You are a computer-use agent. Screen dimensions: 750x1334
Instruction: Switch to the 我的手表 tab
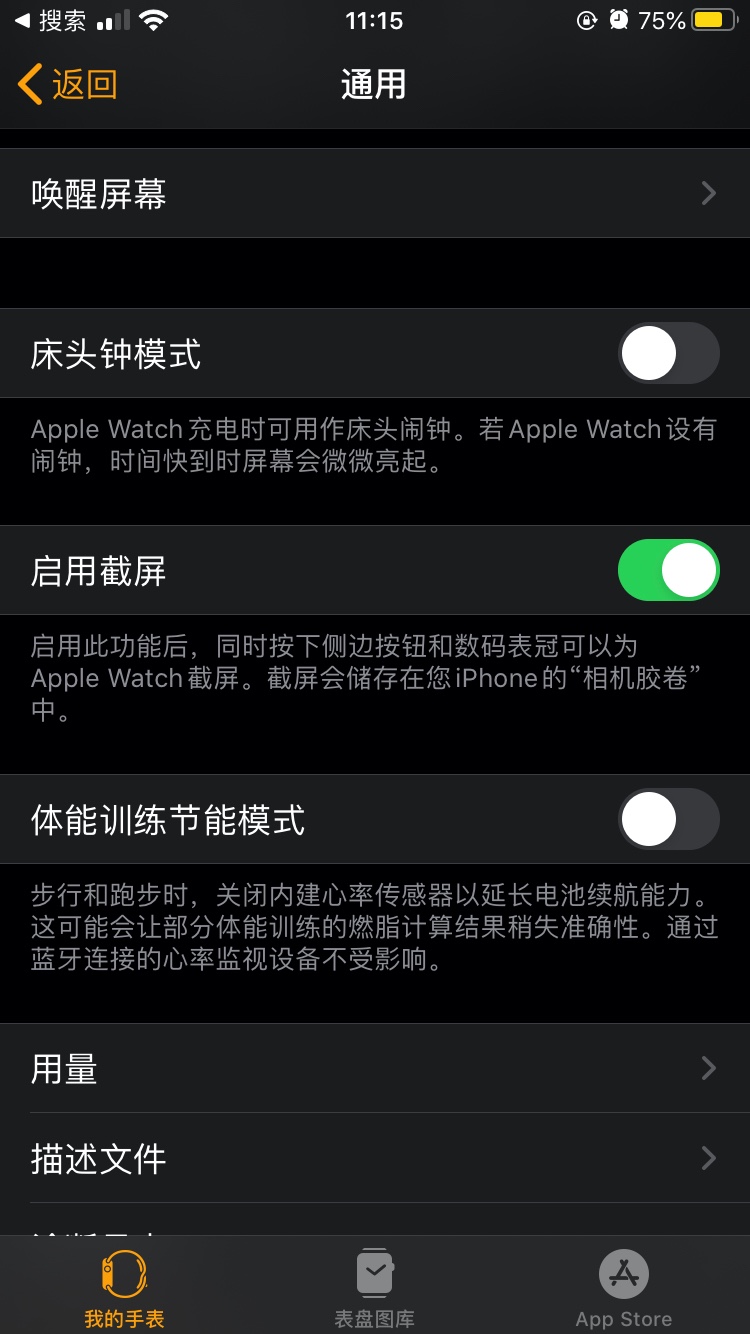click(124, 1288)
